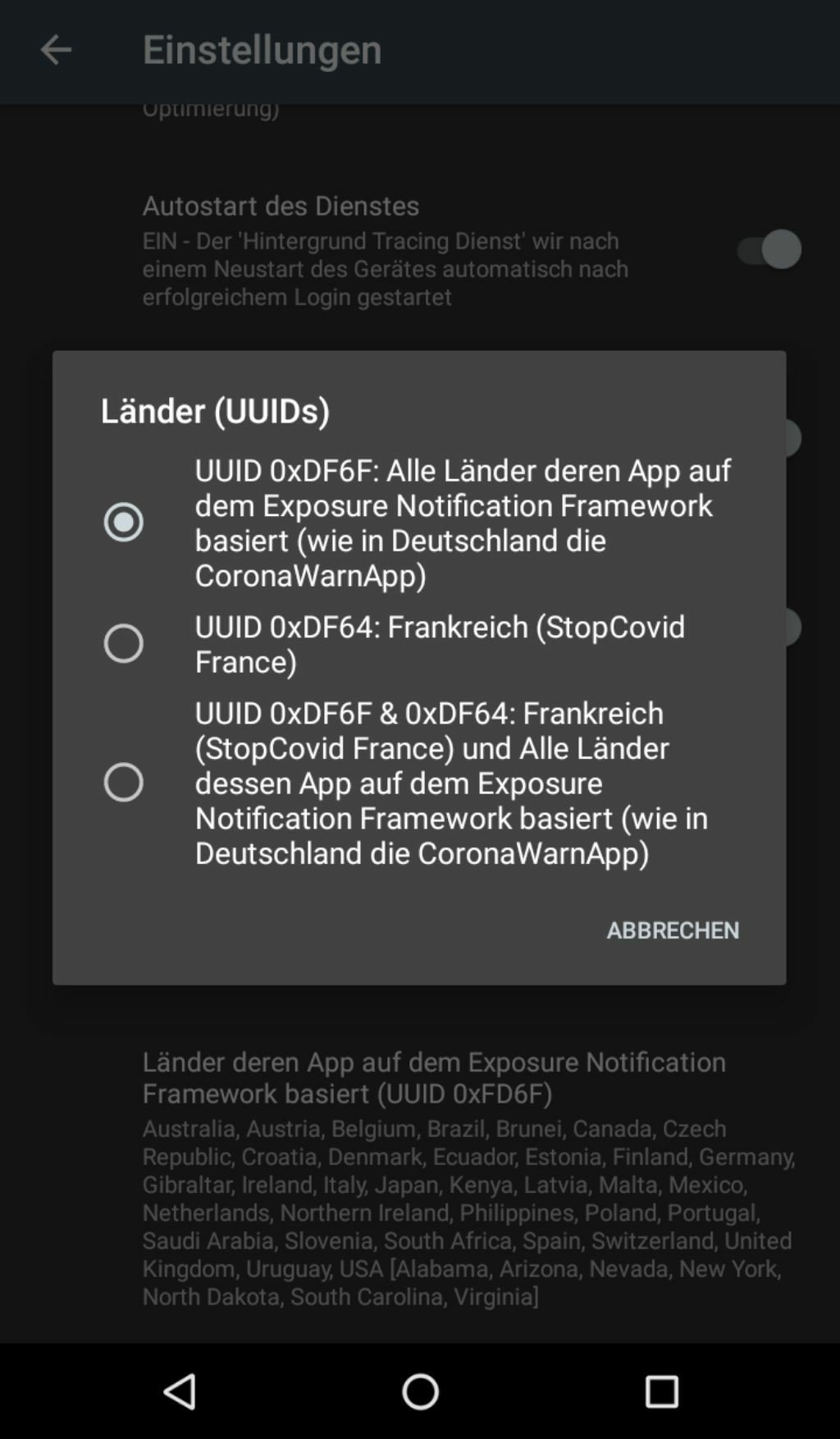
Task: Choose UUID 0xDF64 Frankreich (StopCovid France)
Action: click(123, 643)
